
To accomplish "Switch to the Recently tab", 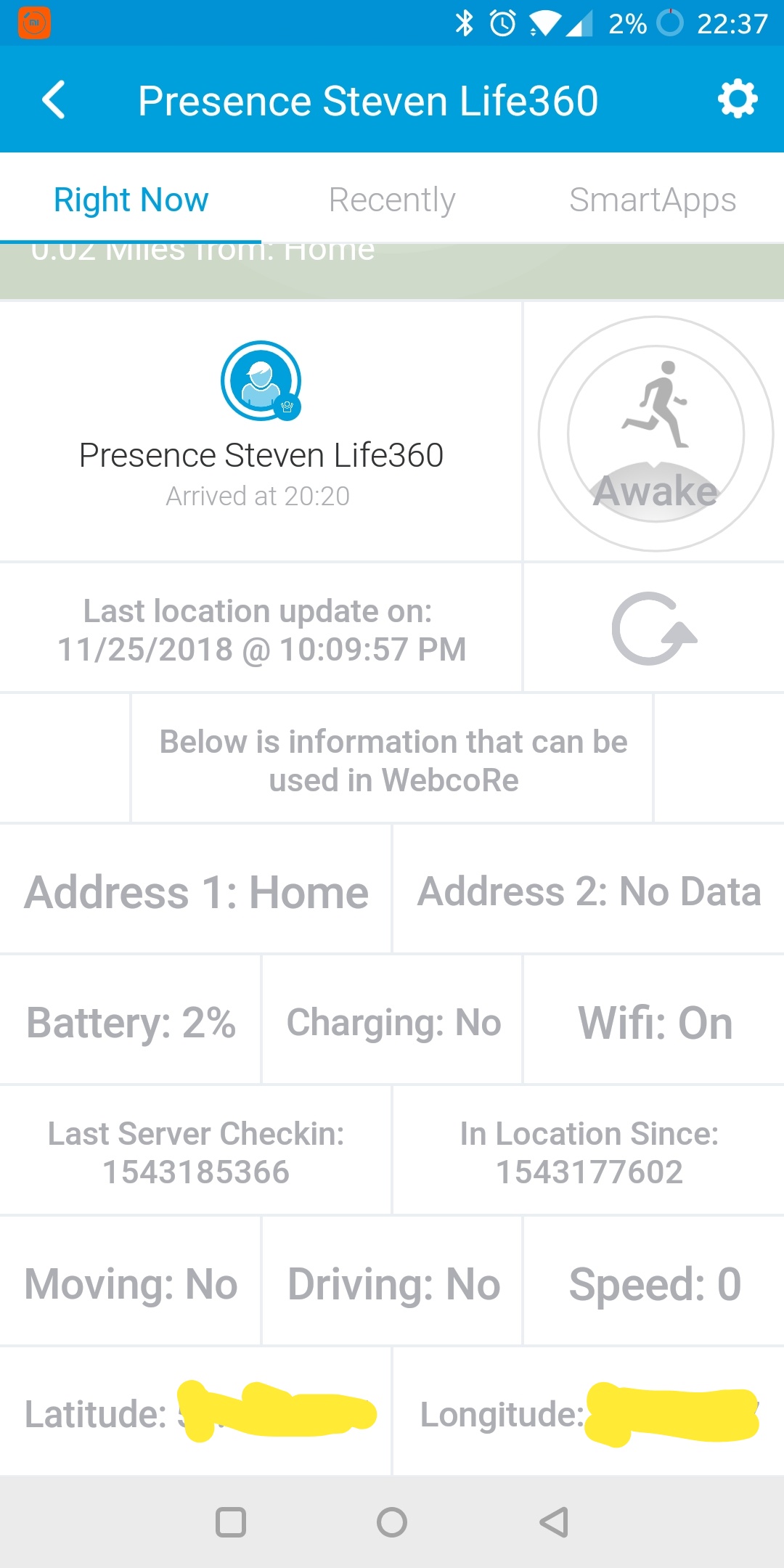I will click(x=392, y=200).
